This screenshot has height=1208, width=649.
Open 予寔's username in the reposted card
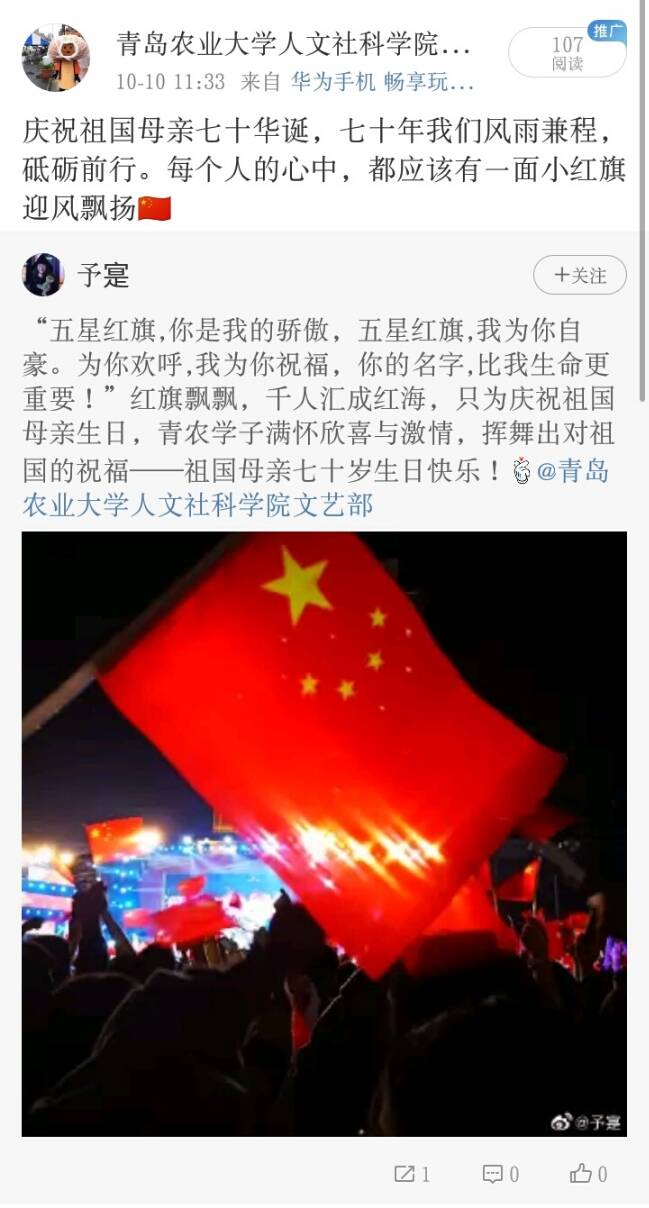[103, 275]
